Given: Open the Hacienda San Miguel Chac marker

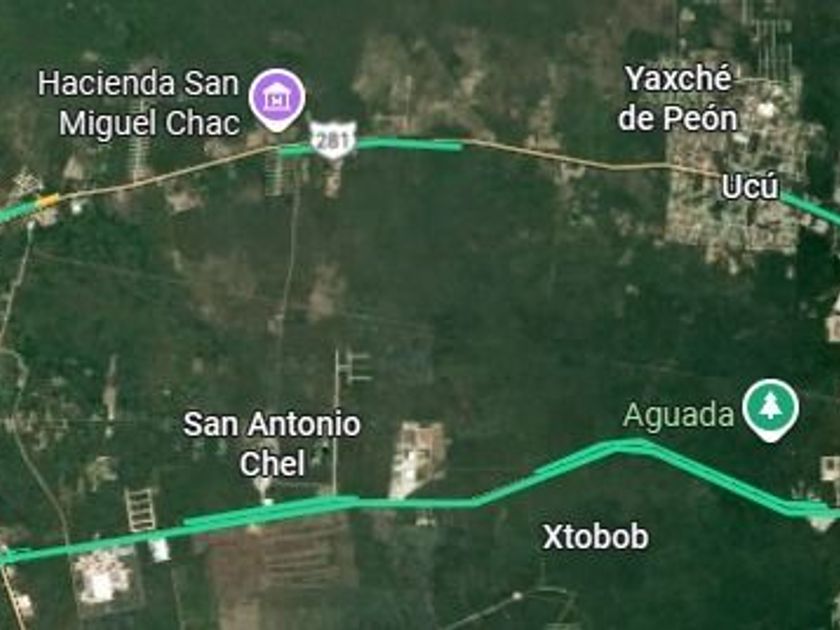Looking at the screenshot, I should pyautogui.click(x=277, y=98).
